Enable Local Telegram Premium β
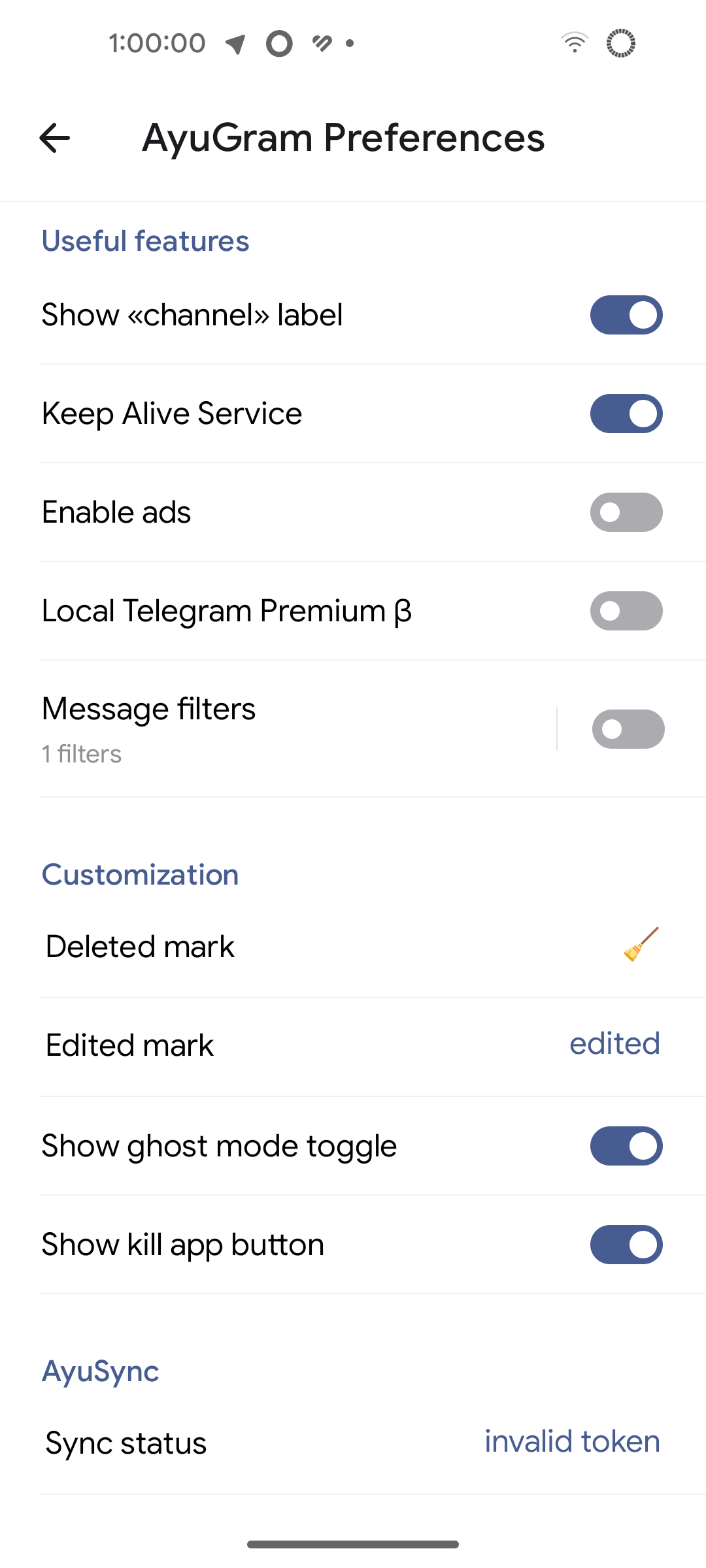This screenshot has height=1568, width=706. [626, 611]
